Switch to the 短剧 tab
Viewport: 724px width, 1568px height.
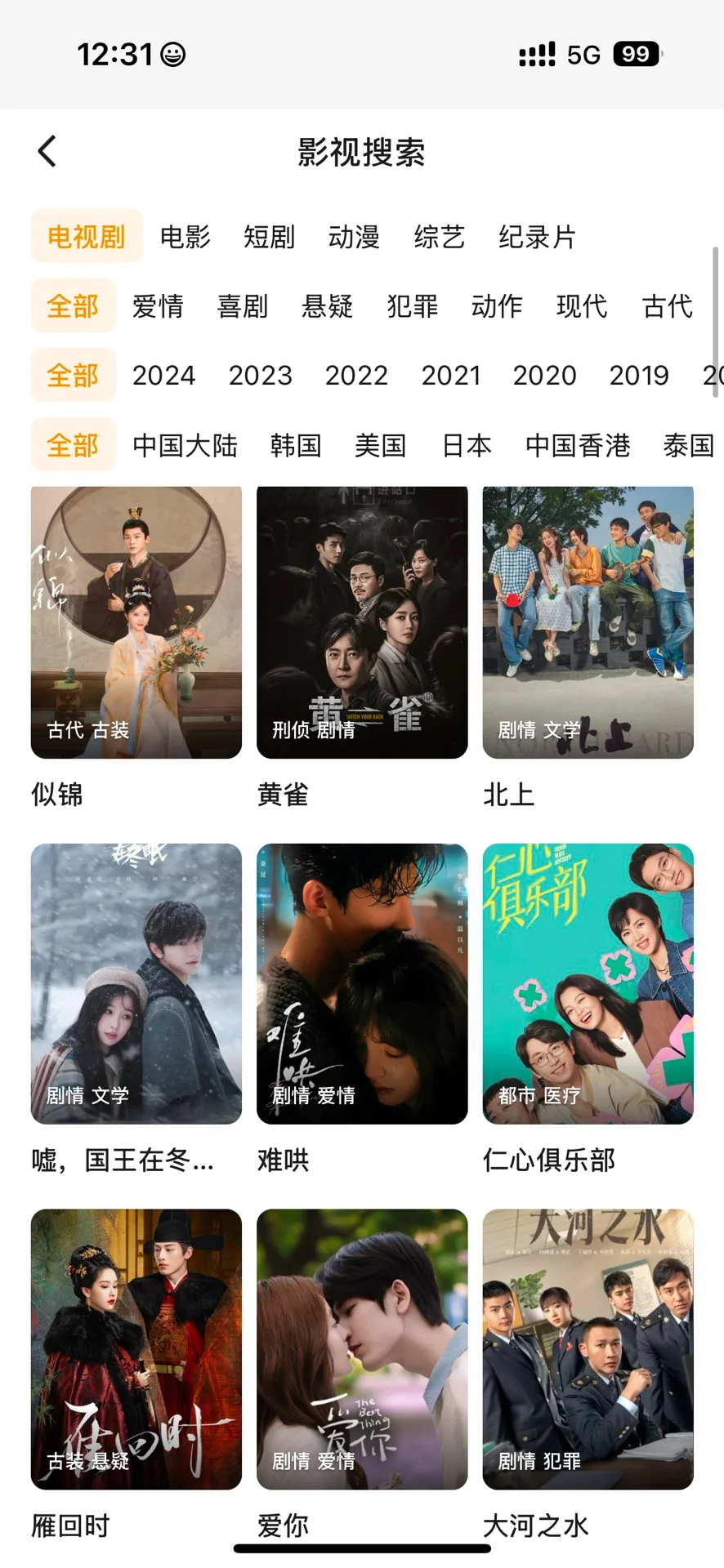point(270,237)
